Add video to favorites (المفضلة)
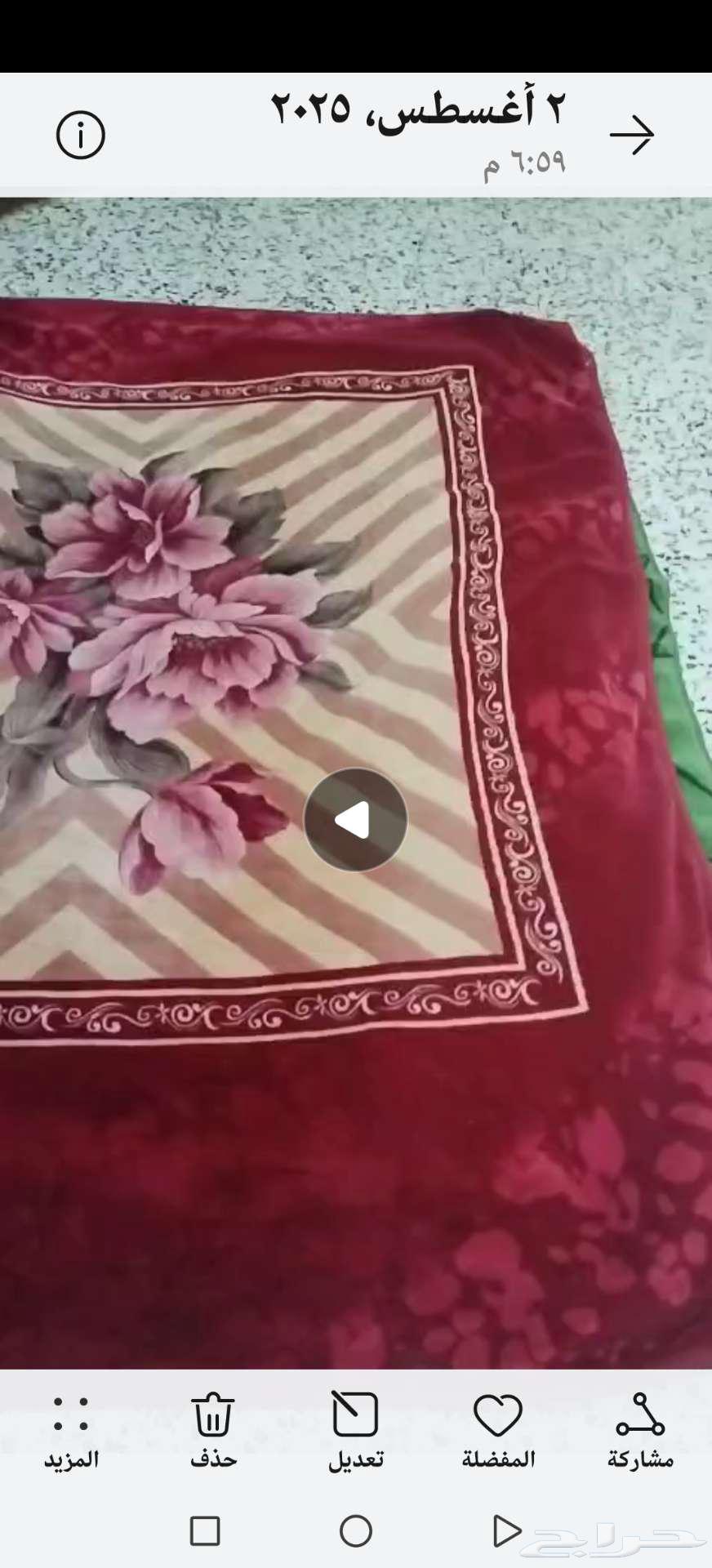 pos(498,1430)
